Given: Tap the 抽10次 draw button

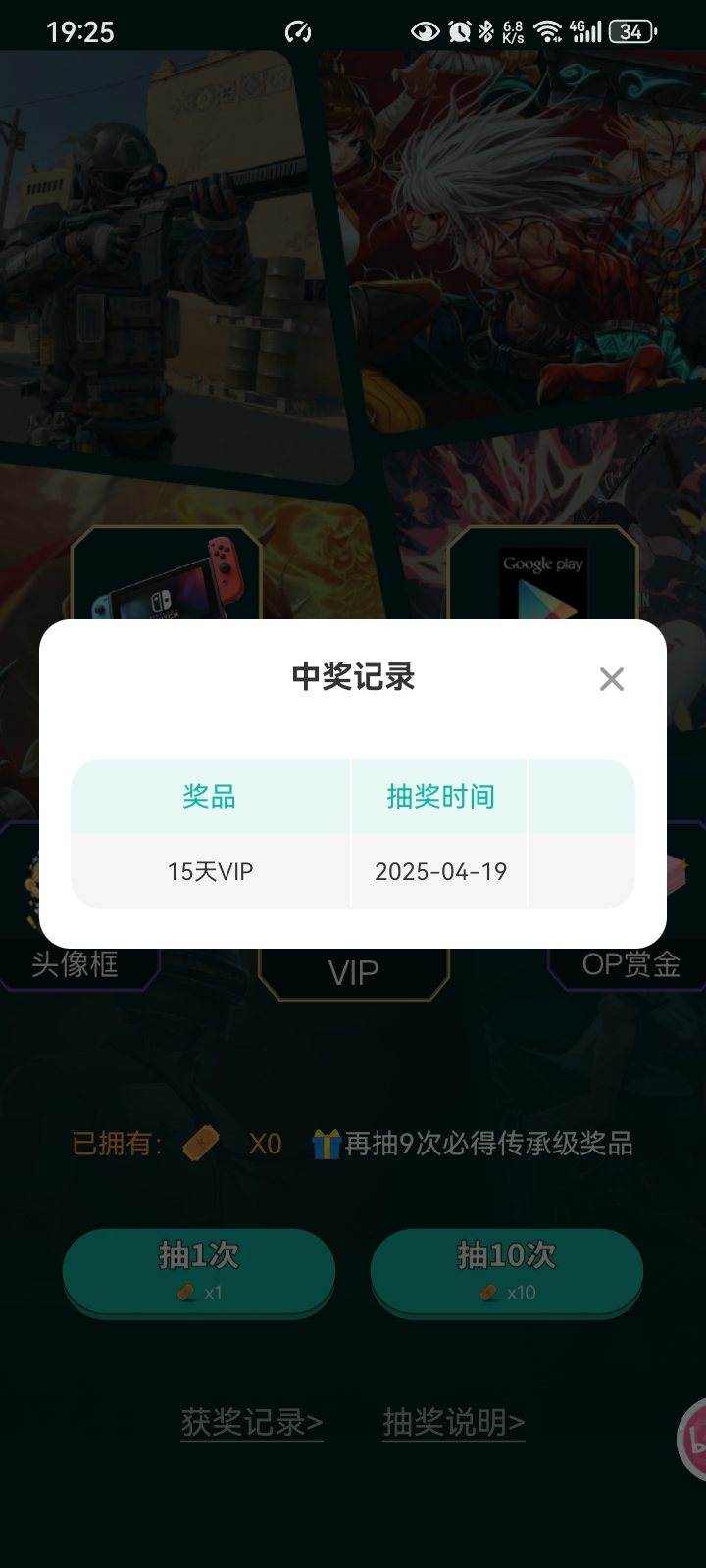Looking at the screenshot, I should (506, 1270).
